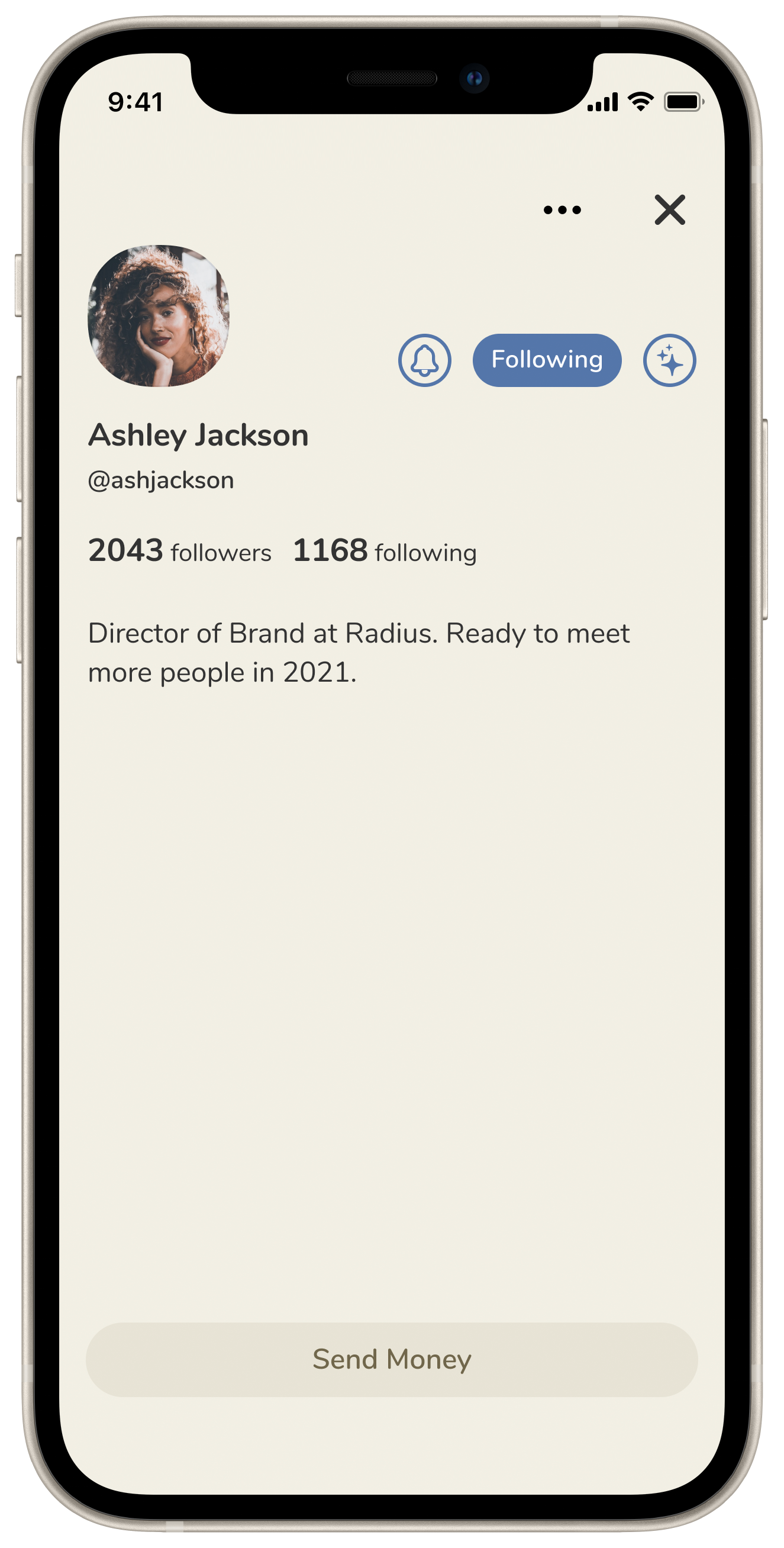
Task: Tap the Following button to unfollow
Action: tap(547, 360)
